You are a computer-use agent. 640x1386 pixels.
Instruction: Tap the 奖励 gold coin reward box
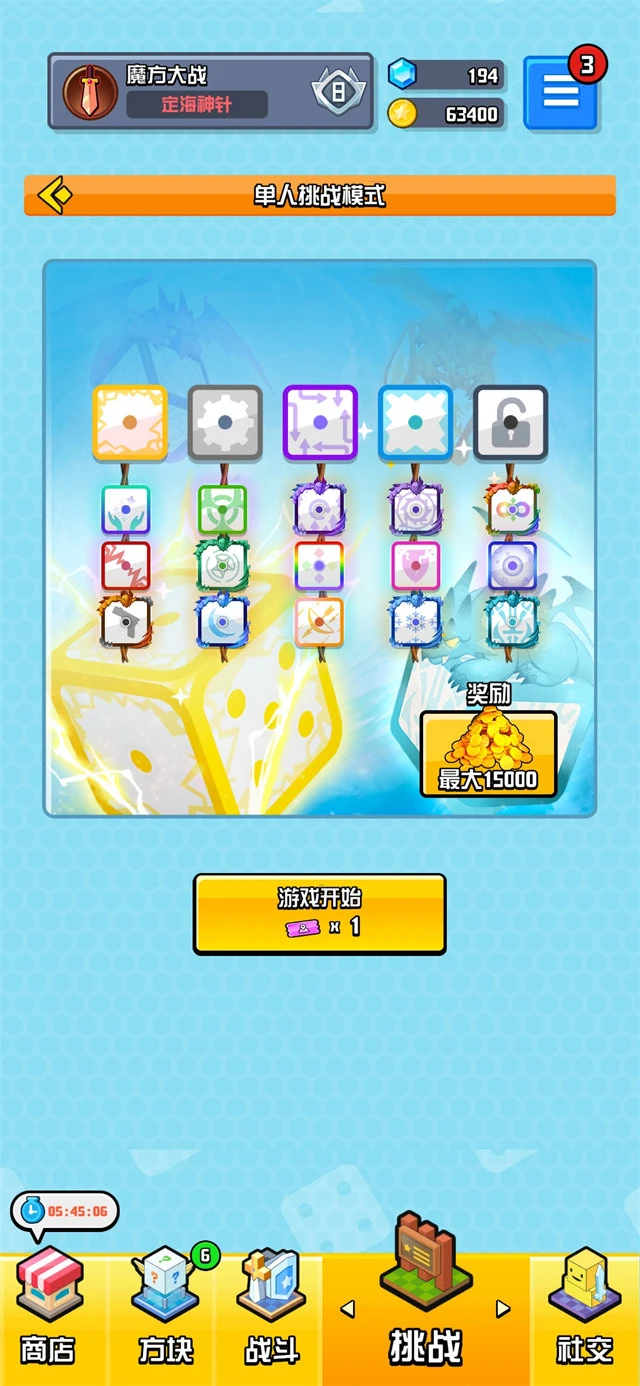coord(488,754)
